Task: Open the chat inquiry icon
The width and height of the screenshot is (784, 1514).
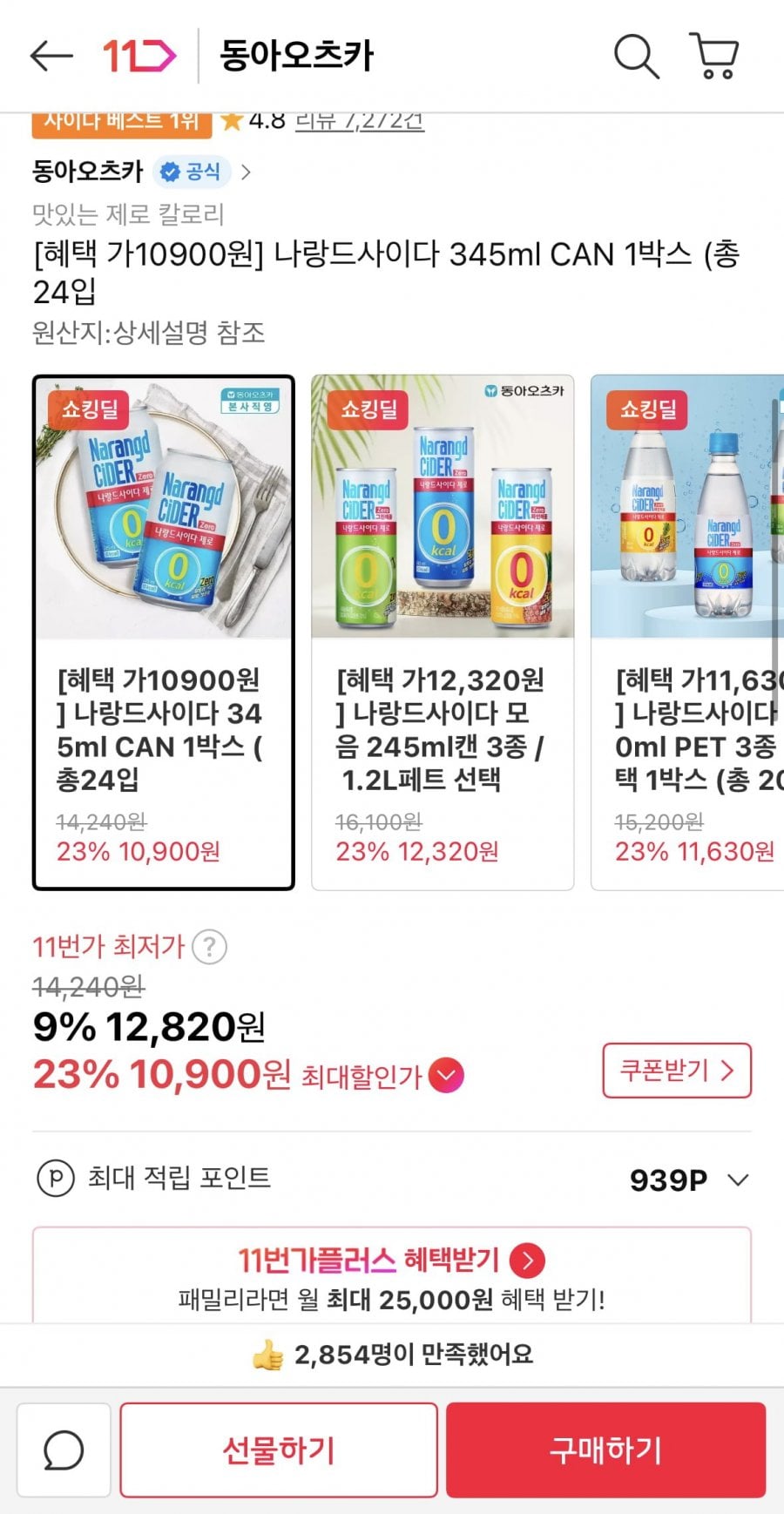Action: tap(64, 1450)
